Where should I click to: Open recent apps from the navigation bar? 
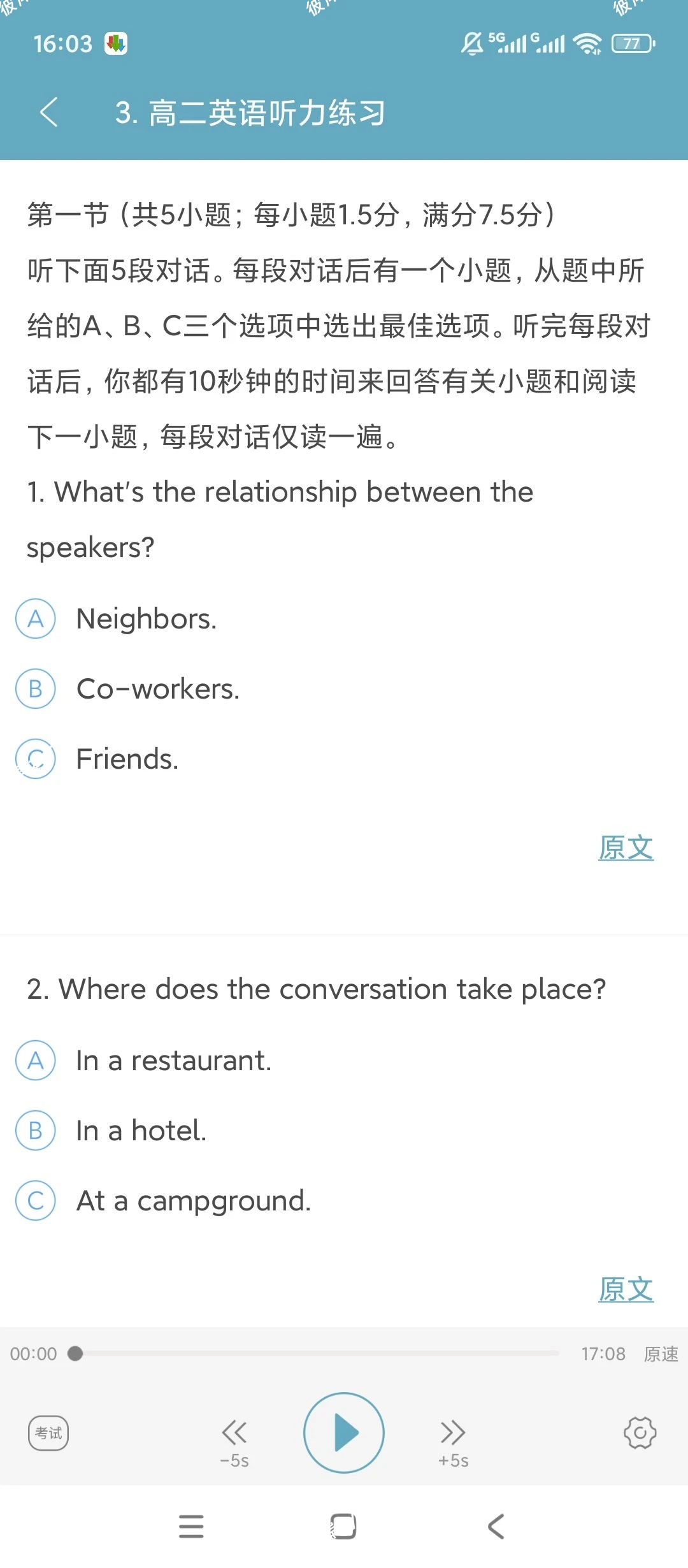click(191, 1527)
